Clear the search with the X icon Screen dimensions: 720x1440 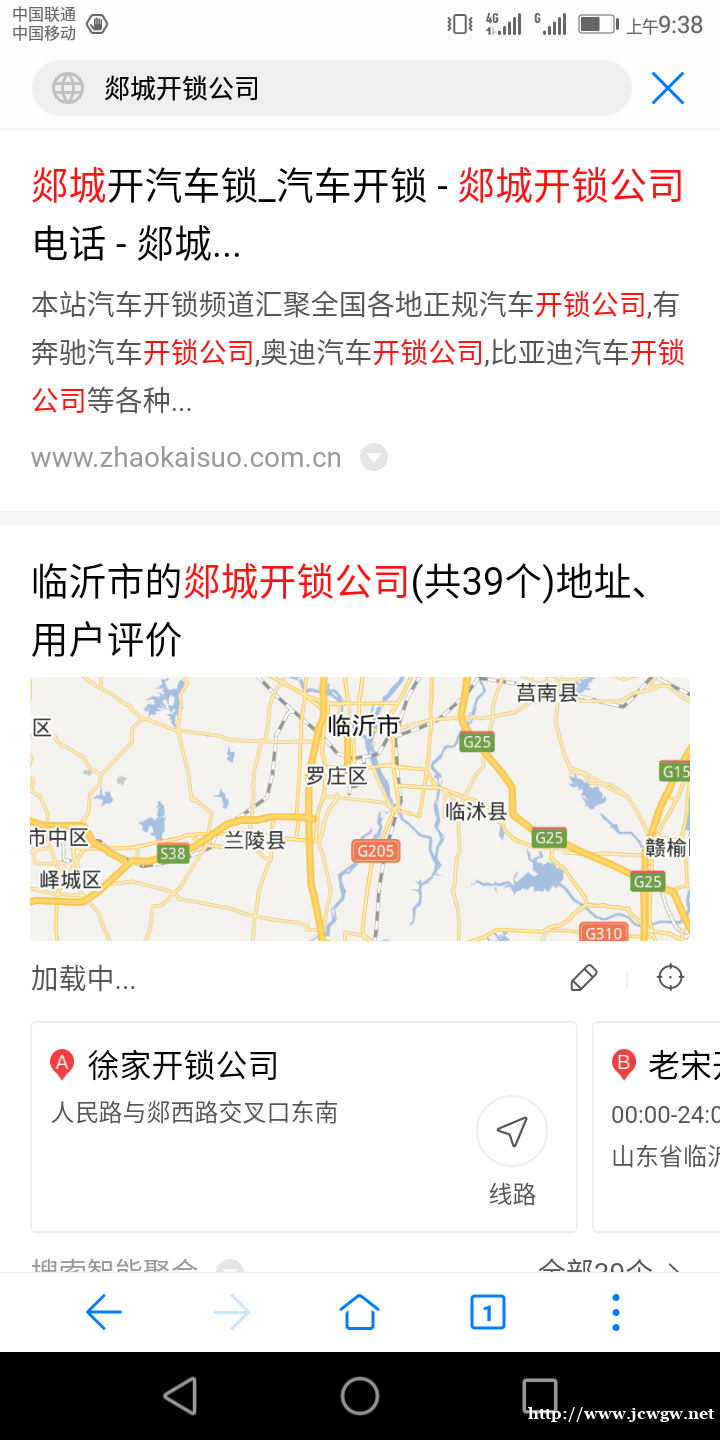point(667,88)
